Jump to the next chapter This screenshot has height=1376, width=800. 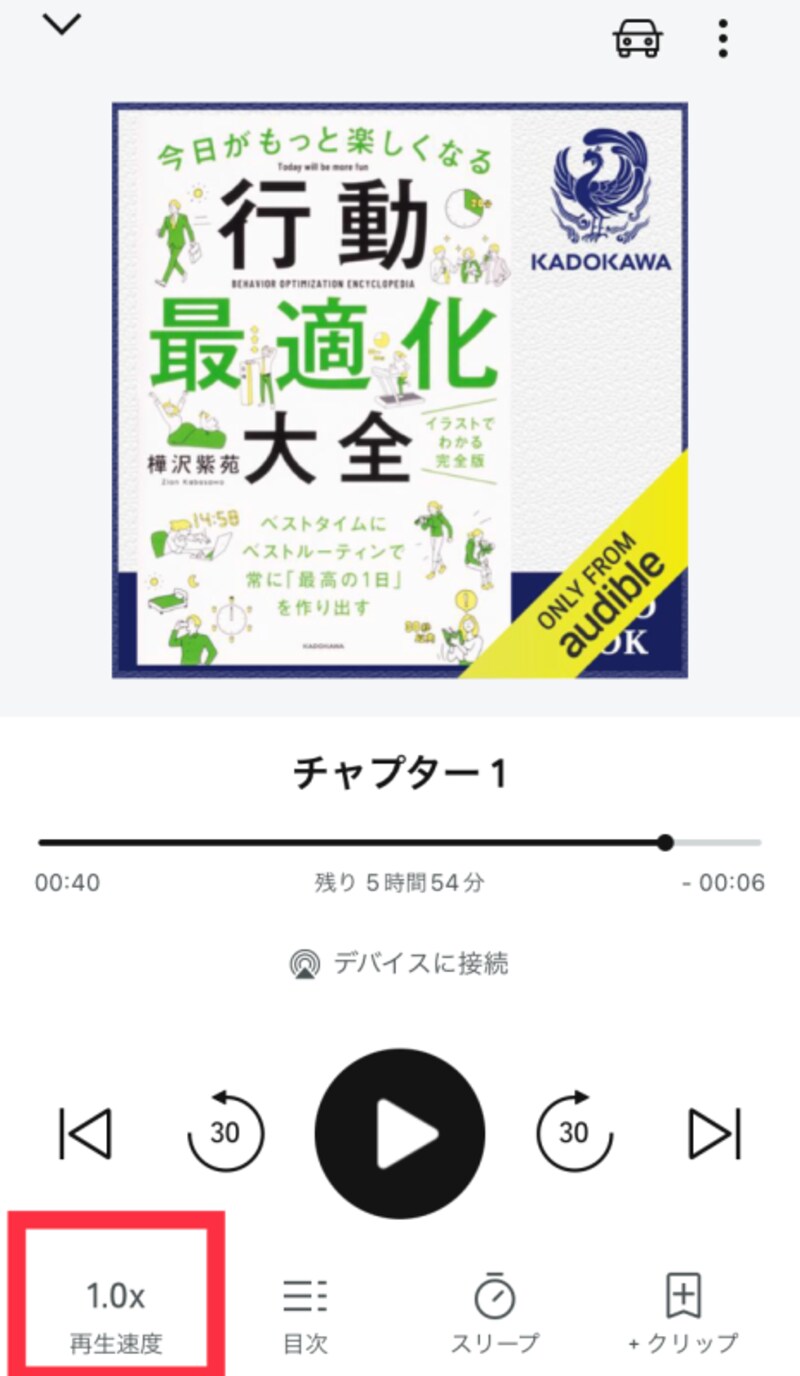tap(715, 1134)
